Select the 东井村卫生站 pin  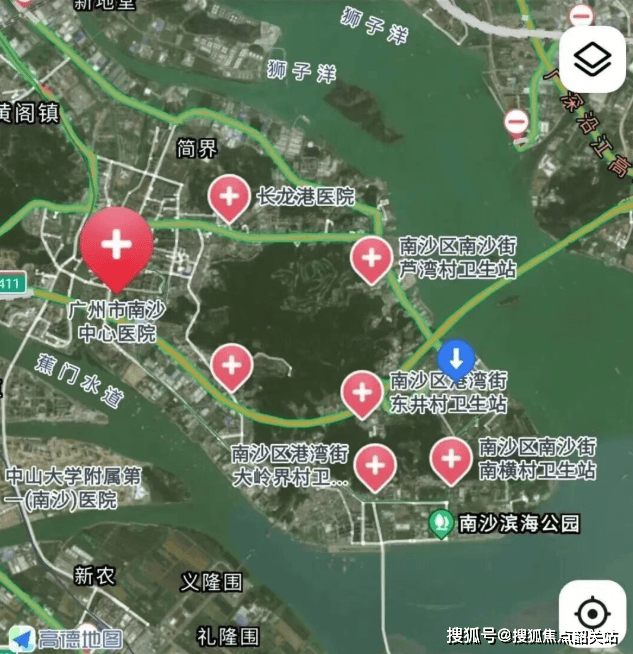point(362,391)
